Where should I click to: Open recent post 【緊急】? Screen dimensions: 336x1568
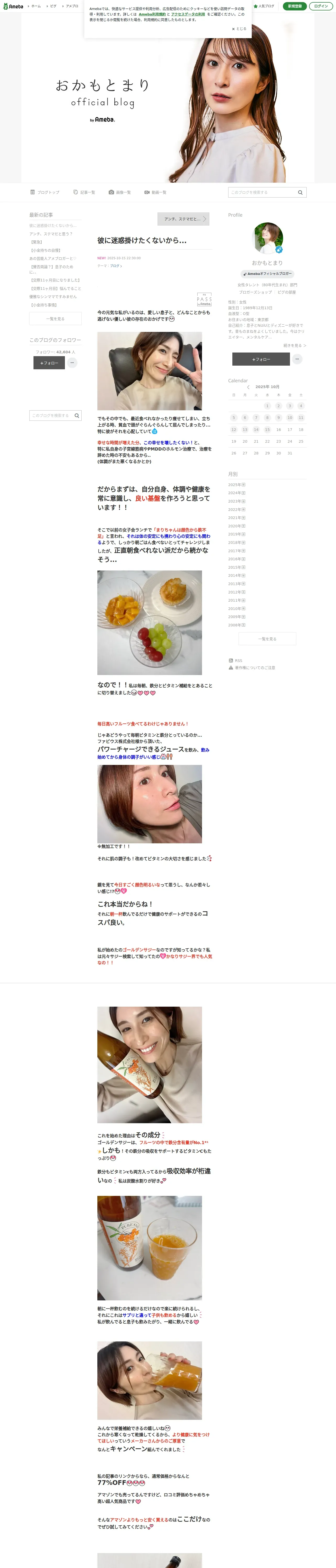(37, 242)
